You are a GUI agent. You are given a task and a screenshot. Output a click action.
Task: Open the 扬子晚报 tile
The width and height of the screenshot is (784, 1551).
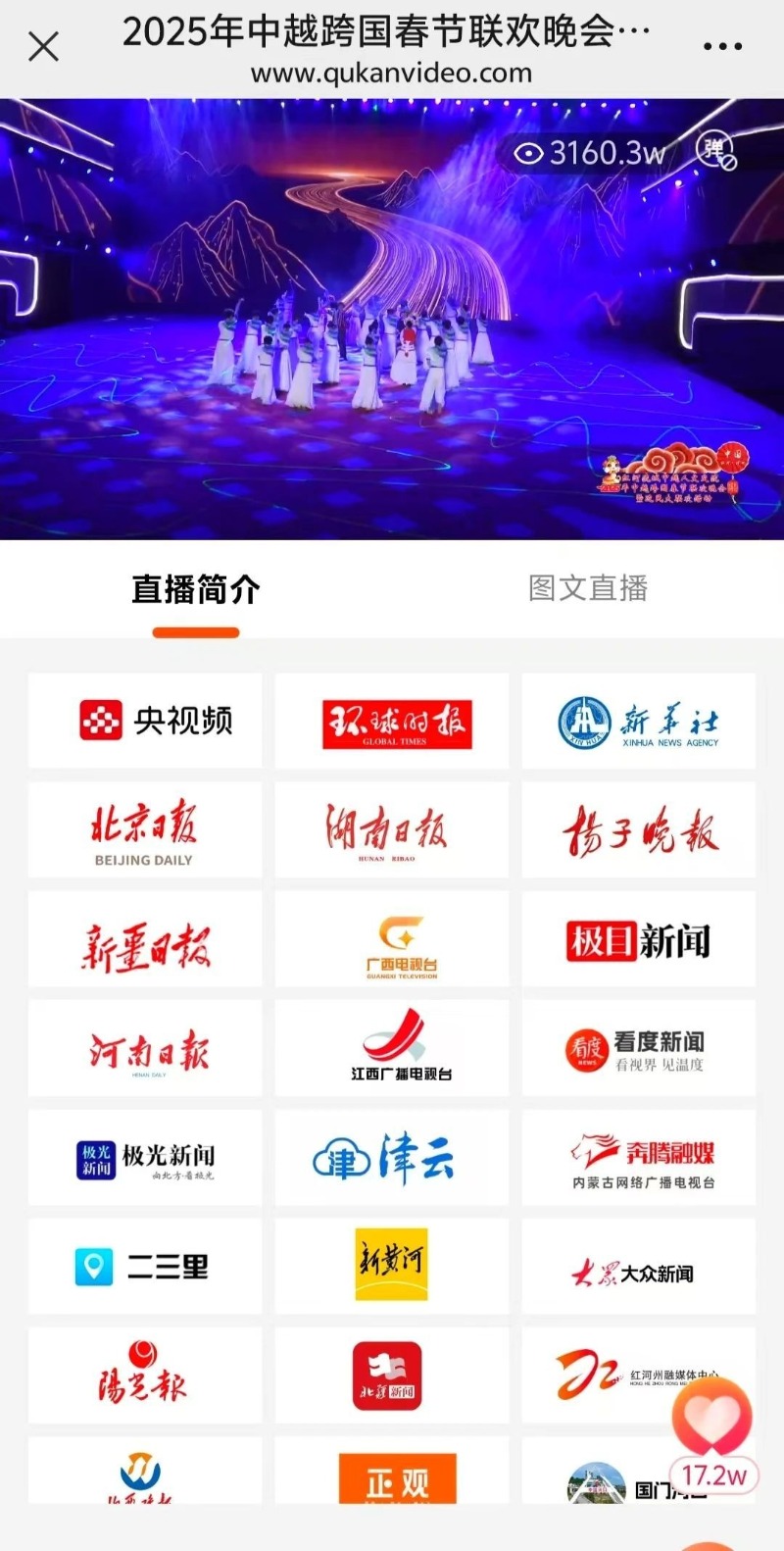click(639, 832)
